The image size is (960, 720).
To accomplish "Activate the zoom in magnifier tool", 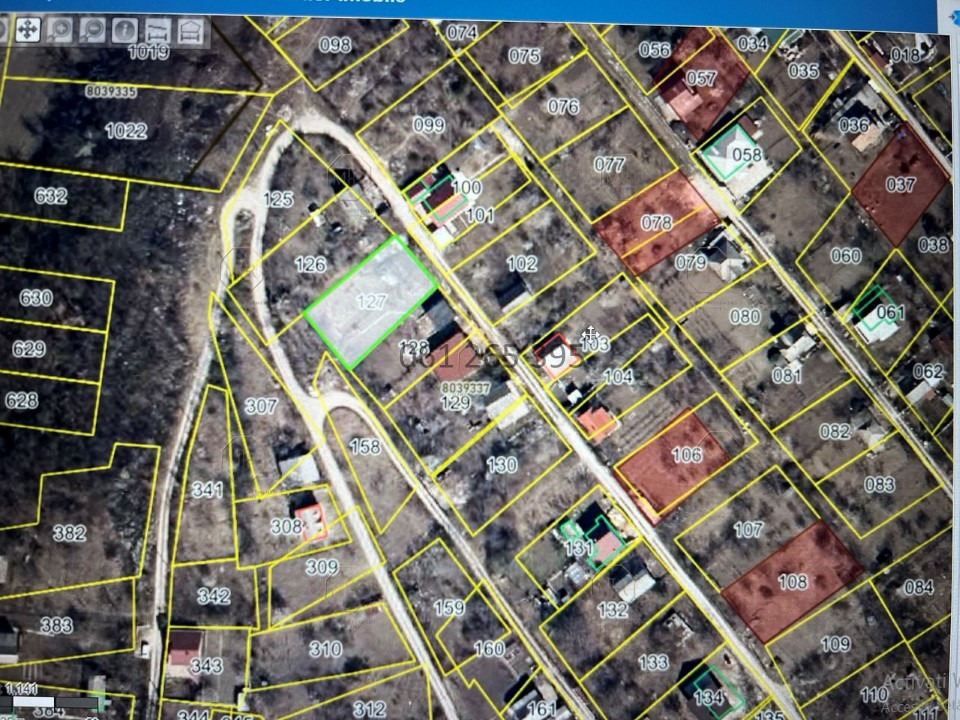I will (x=60, y=30).
